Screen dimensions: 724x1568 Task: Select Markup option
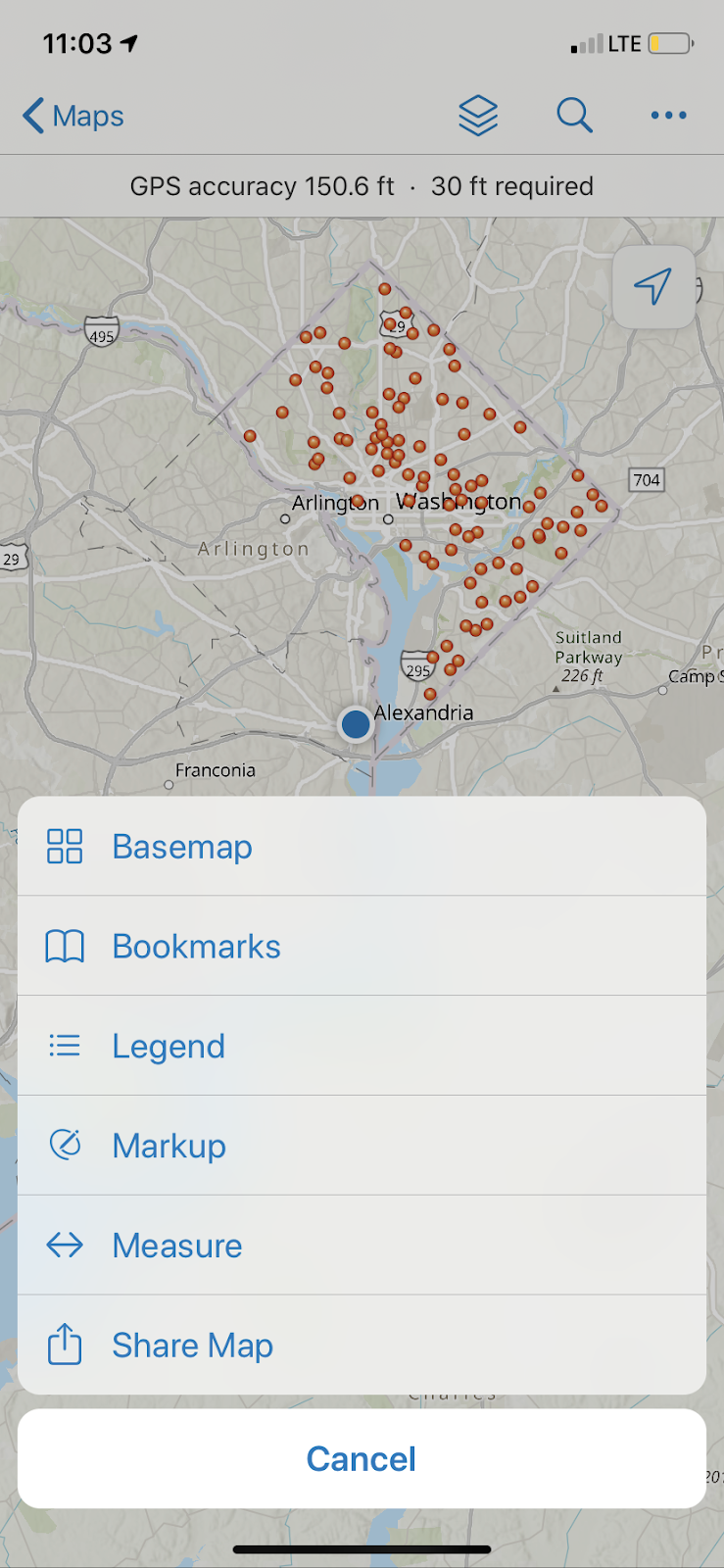click(x=362, y=1146)
